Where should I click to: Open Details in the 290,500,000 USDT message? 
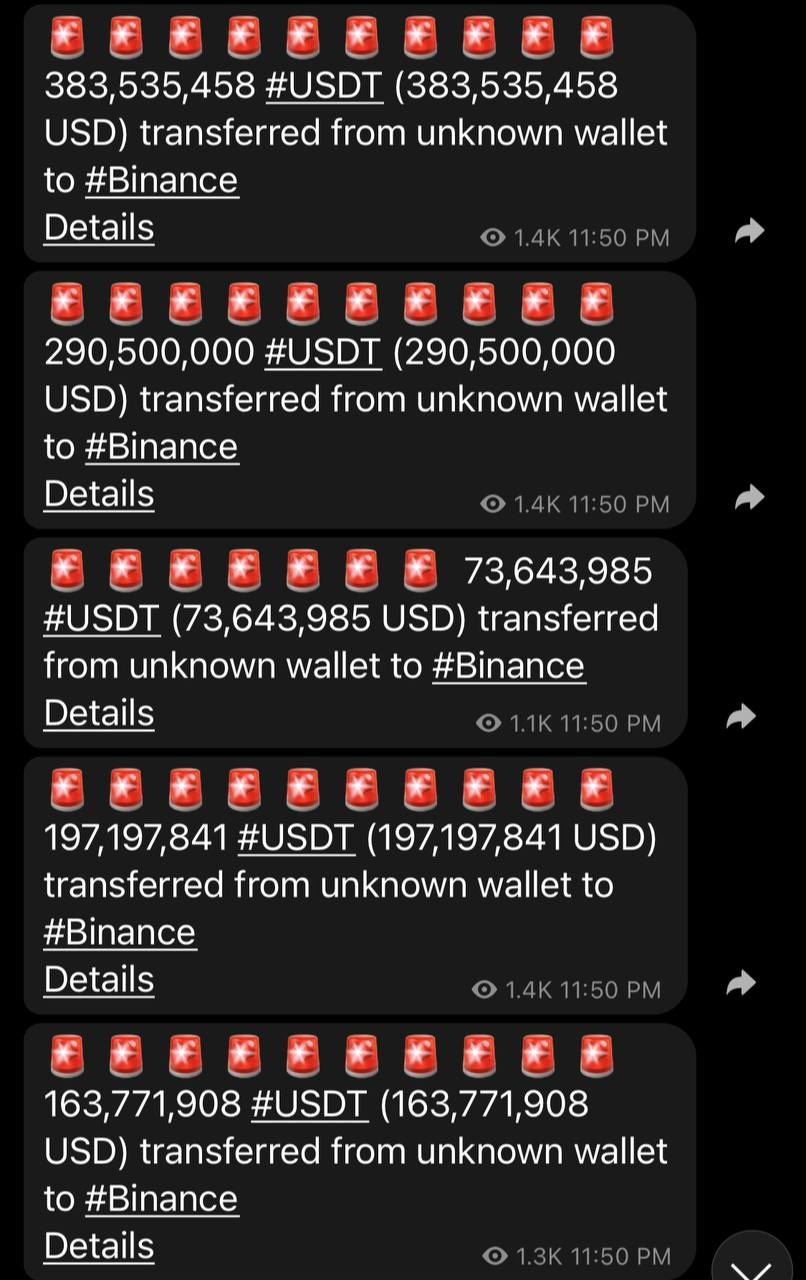[99, 494]
